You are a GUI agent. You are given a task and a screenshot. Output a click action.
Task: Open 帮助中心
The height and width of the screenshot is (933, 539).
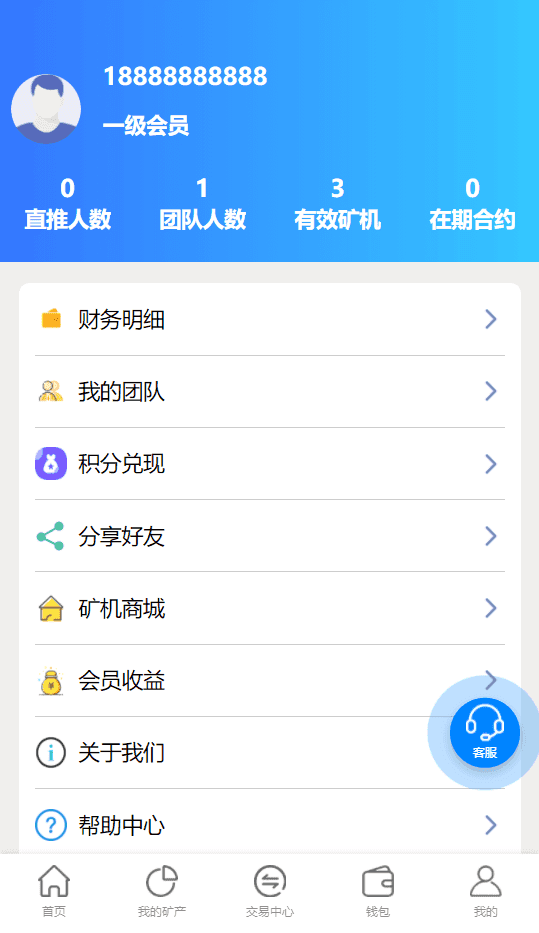pos(270,825)
